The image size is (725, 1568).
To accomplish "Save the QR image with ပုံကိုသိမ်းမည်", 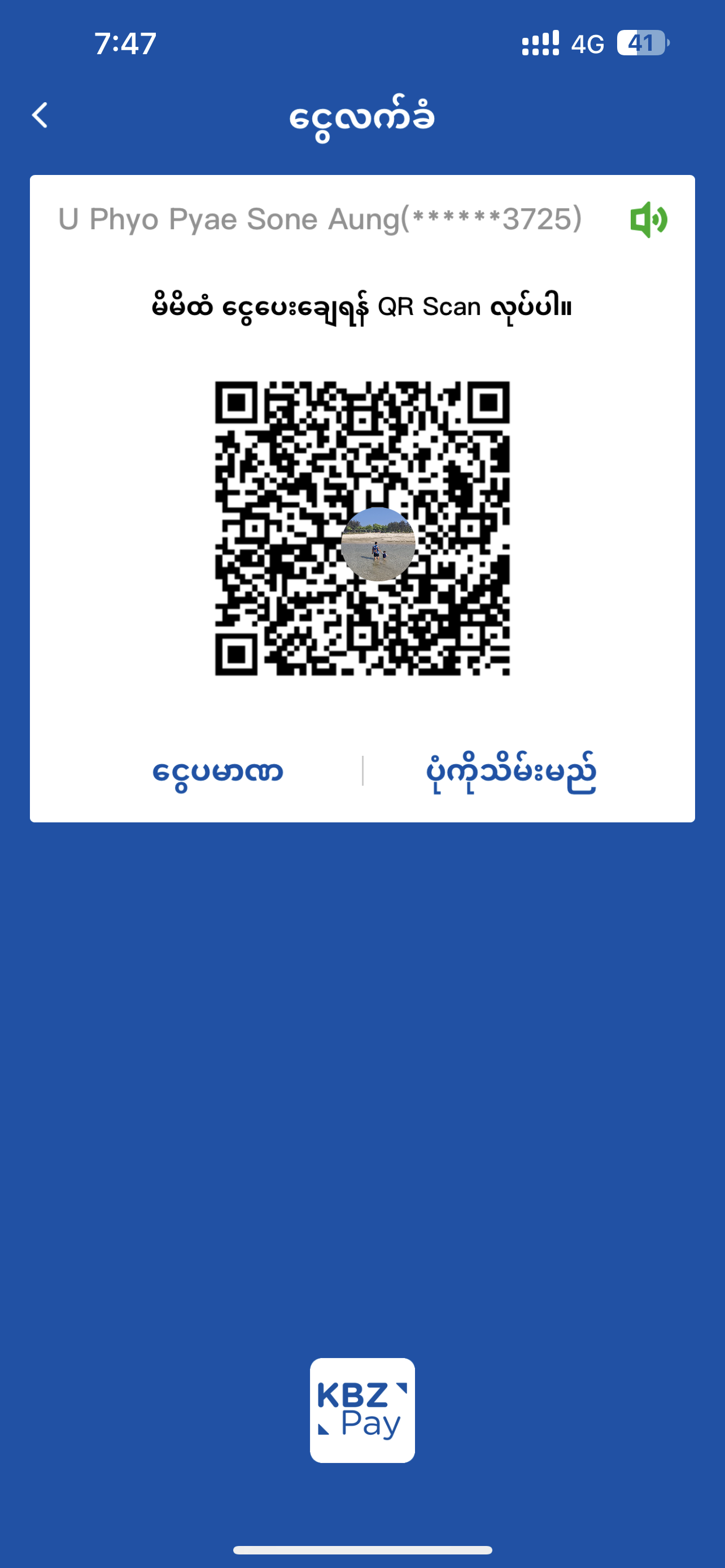I will (x=511, y=772).
